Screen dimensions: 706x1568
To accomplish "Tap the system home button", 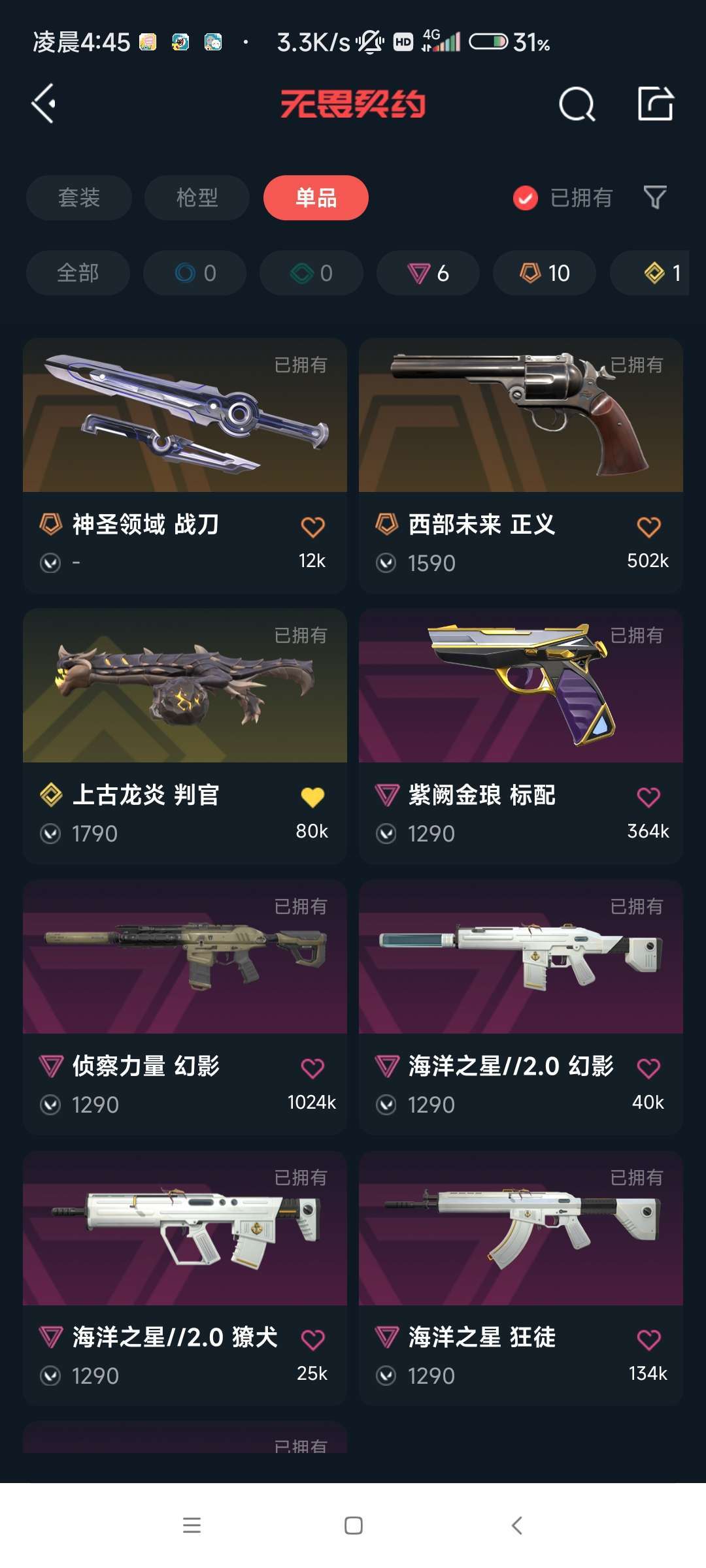I will pyautogui.click(x=353, y=1526).
